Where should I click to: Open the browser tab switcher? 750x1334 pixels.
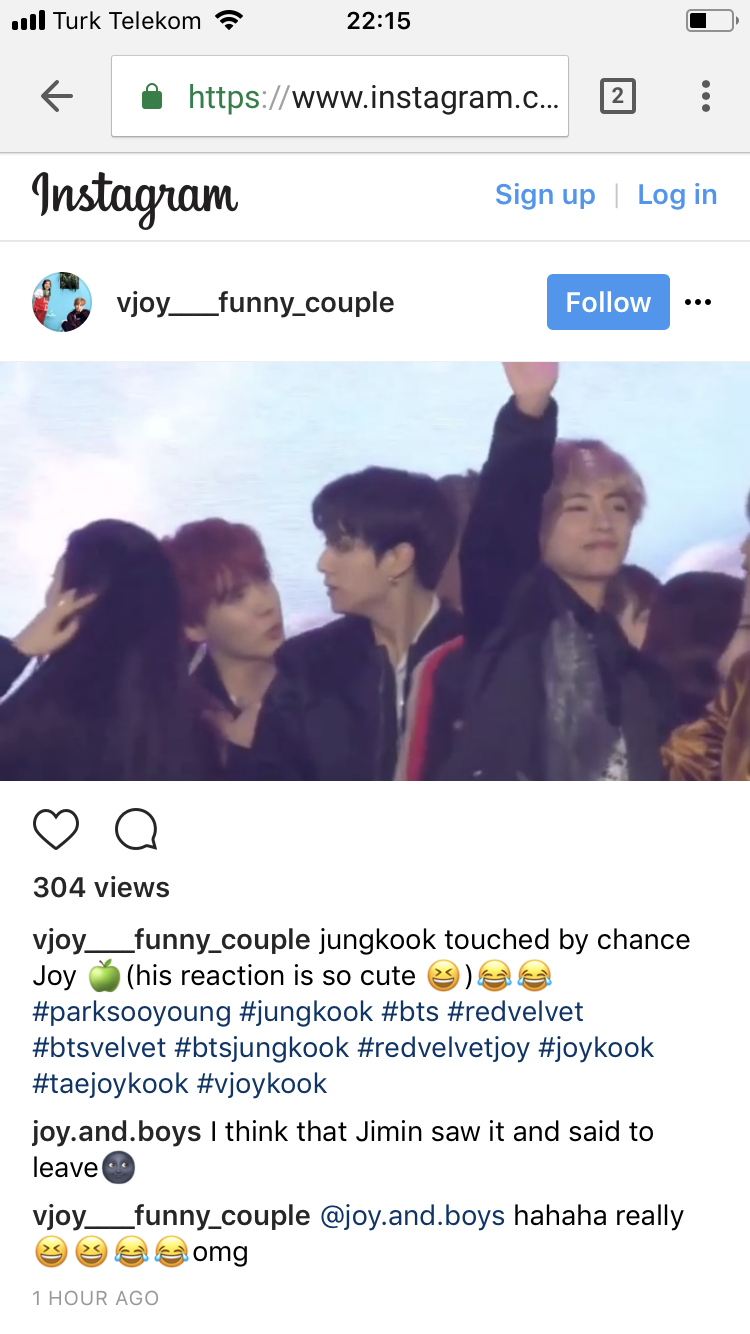pyautogui.click(x=617, y=96)
